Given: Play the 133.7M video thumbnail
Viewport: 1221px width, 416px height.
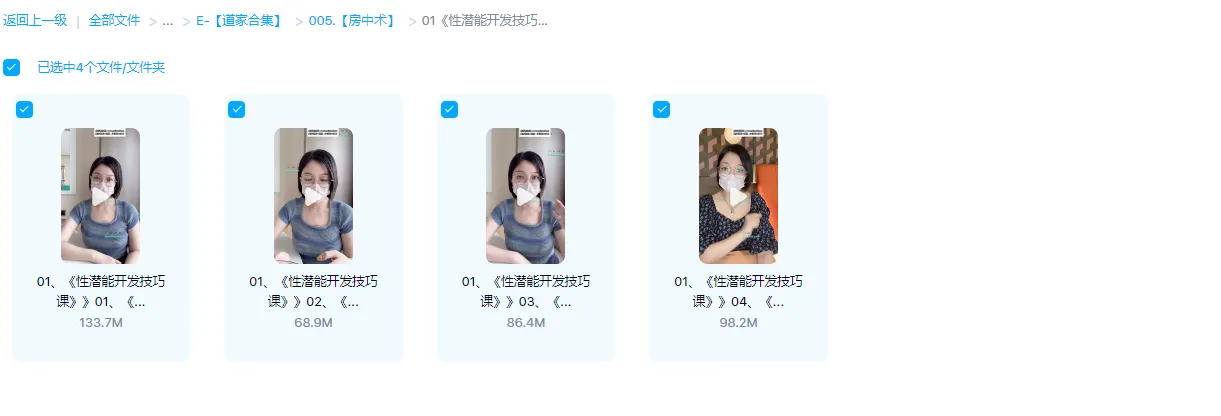Looking at the screenshot, I should click(100, 196).
